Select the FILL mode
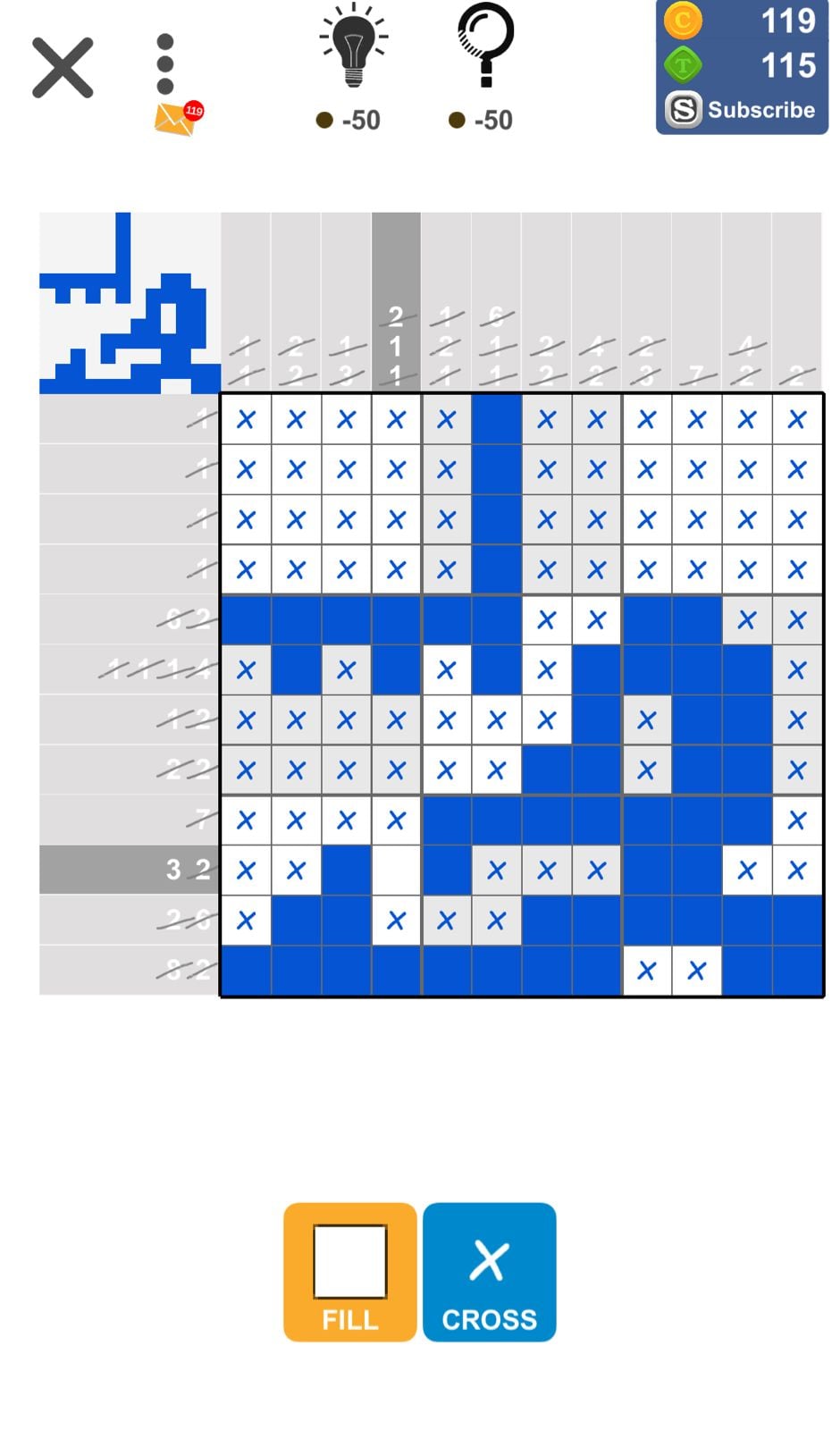Image resolution: width=840 pixels, height=1430 pixels. [350, 1271]
